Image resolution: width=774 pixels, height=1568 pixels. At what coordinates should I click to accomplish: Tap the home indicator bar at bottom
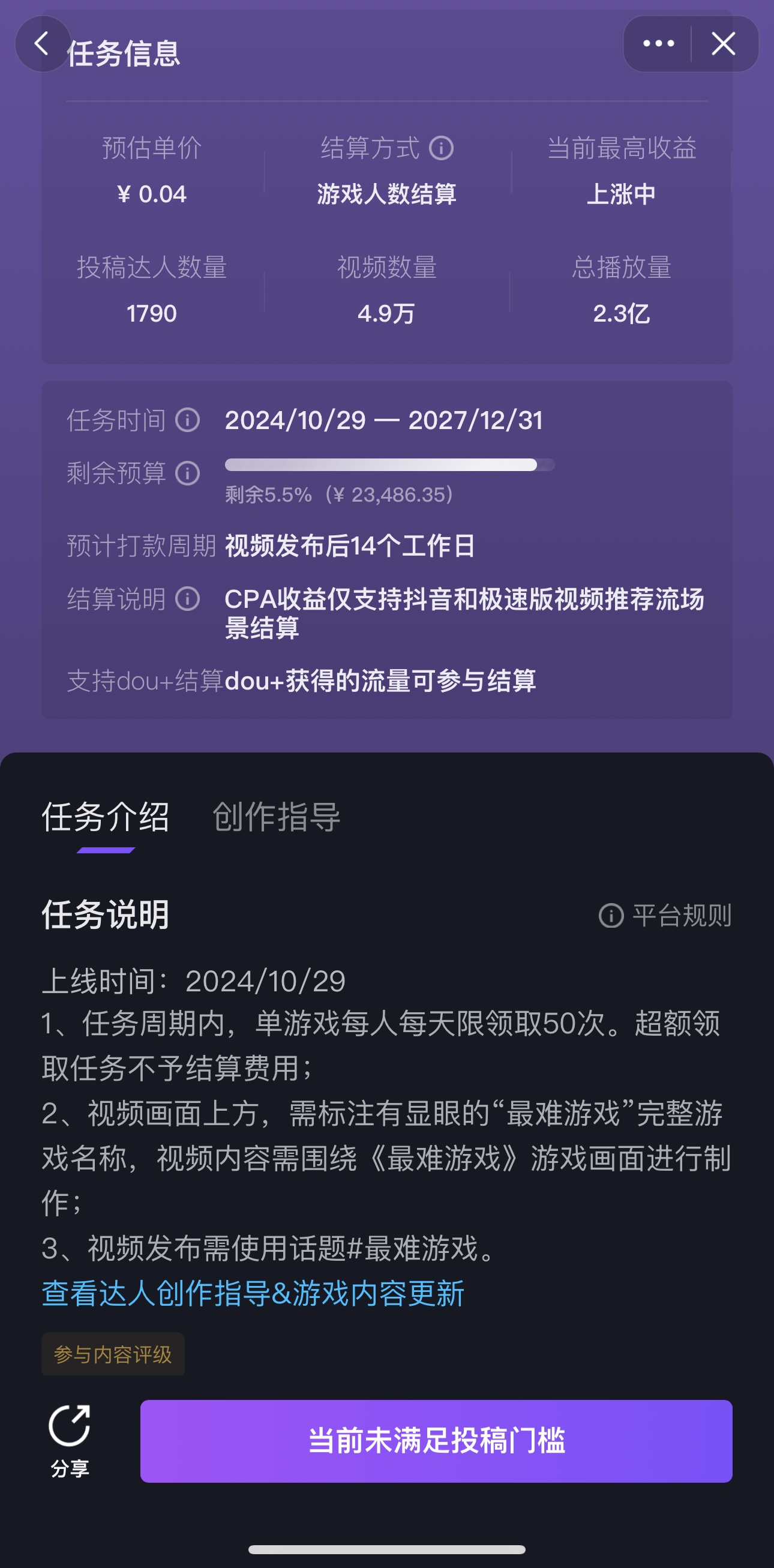[387, 1550]
